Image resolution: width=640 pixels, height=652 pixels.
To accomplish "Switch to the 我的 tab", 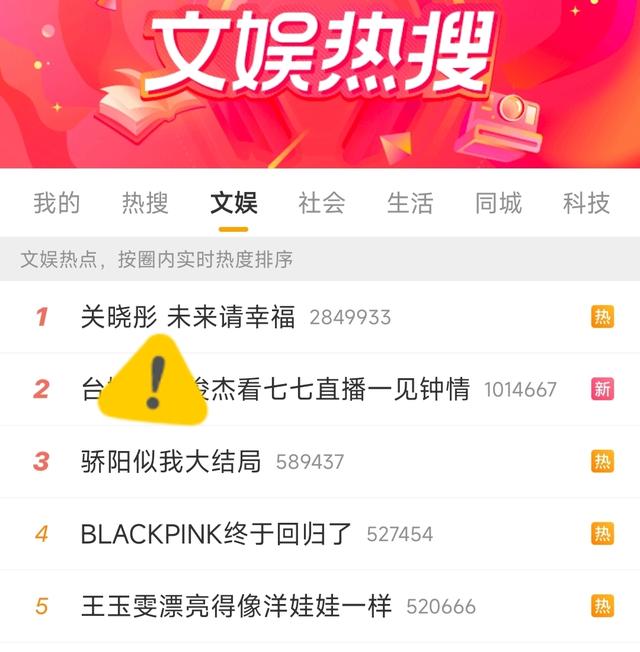I will click(56, 204).
